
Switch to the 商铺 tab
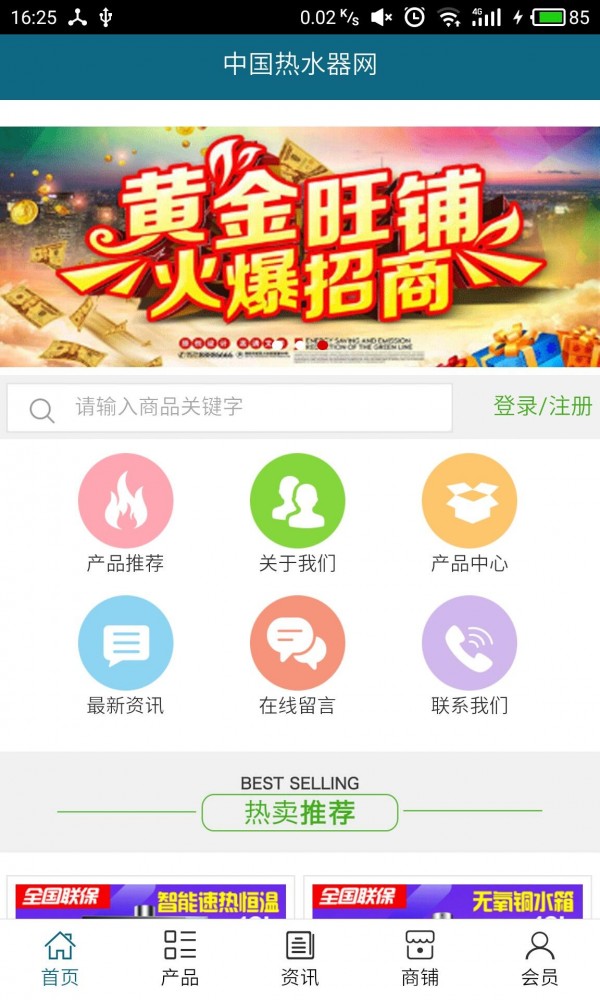tap(420, 958)
